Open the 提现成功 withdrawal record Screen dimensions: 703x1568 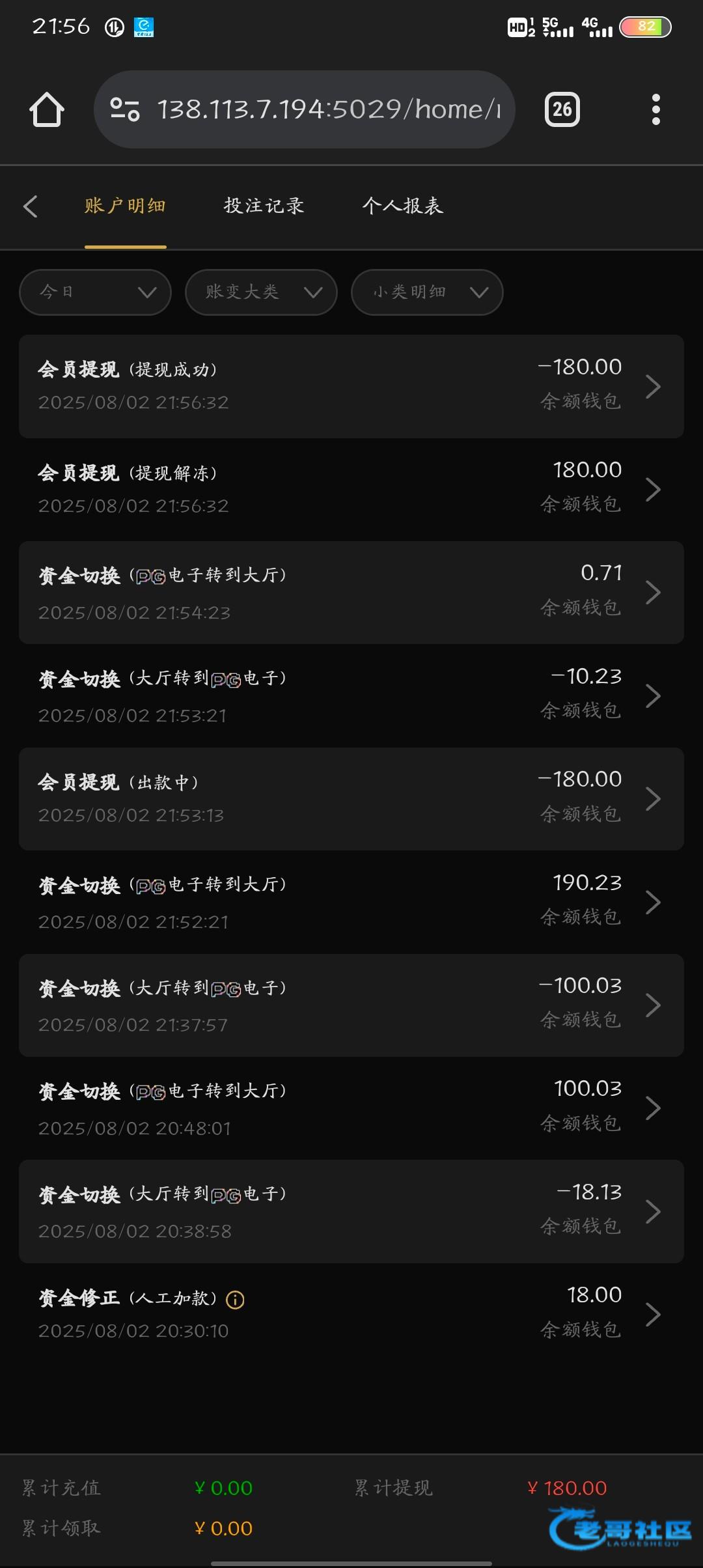click(x=351, y=386)
